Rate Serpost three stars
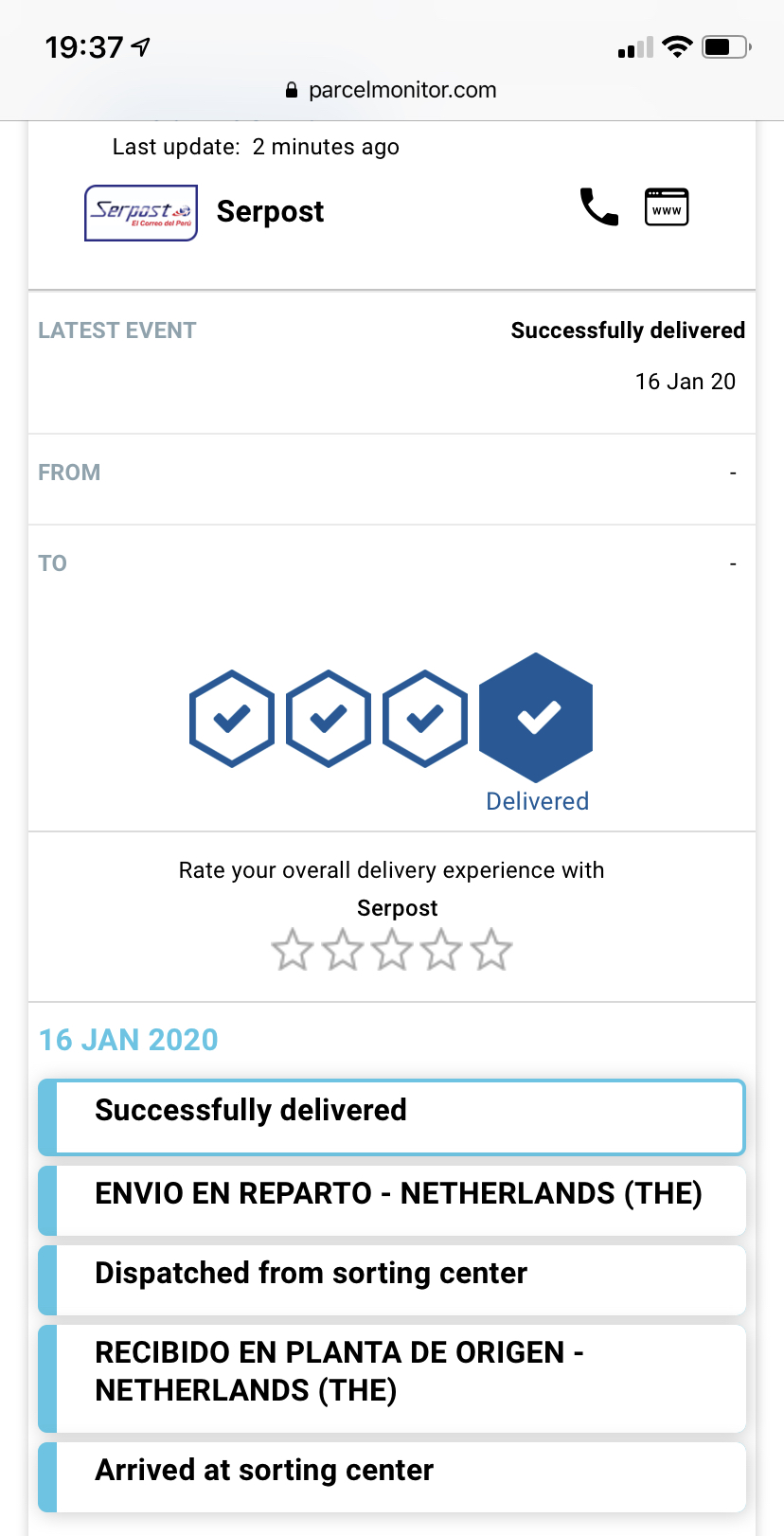784x1536 pixels. pyautogui.click(x=392, y=950)
